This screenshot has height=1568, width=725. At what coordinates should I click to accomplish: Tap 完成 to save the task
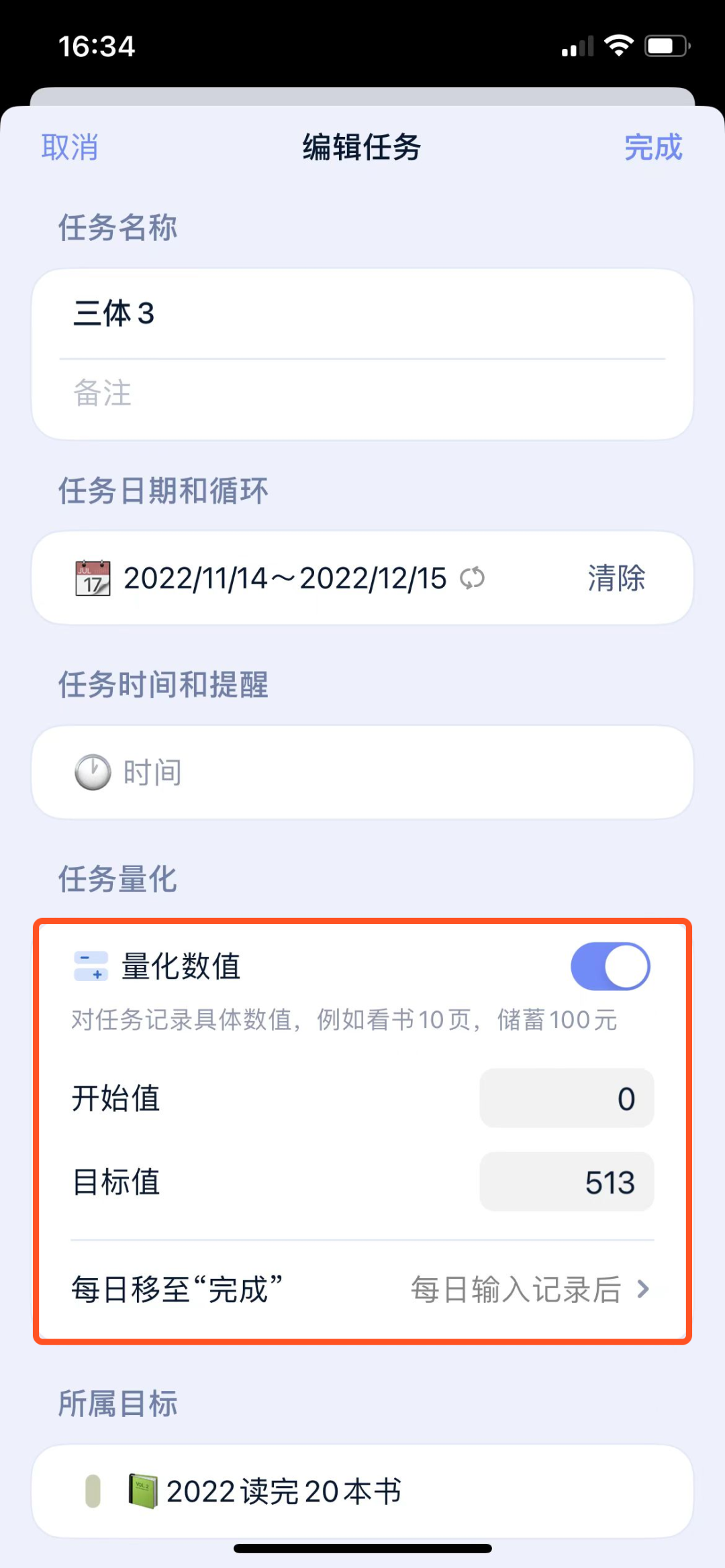click(652, 147)
